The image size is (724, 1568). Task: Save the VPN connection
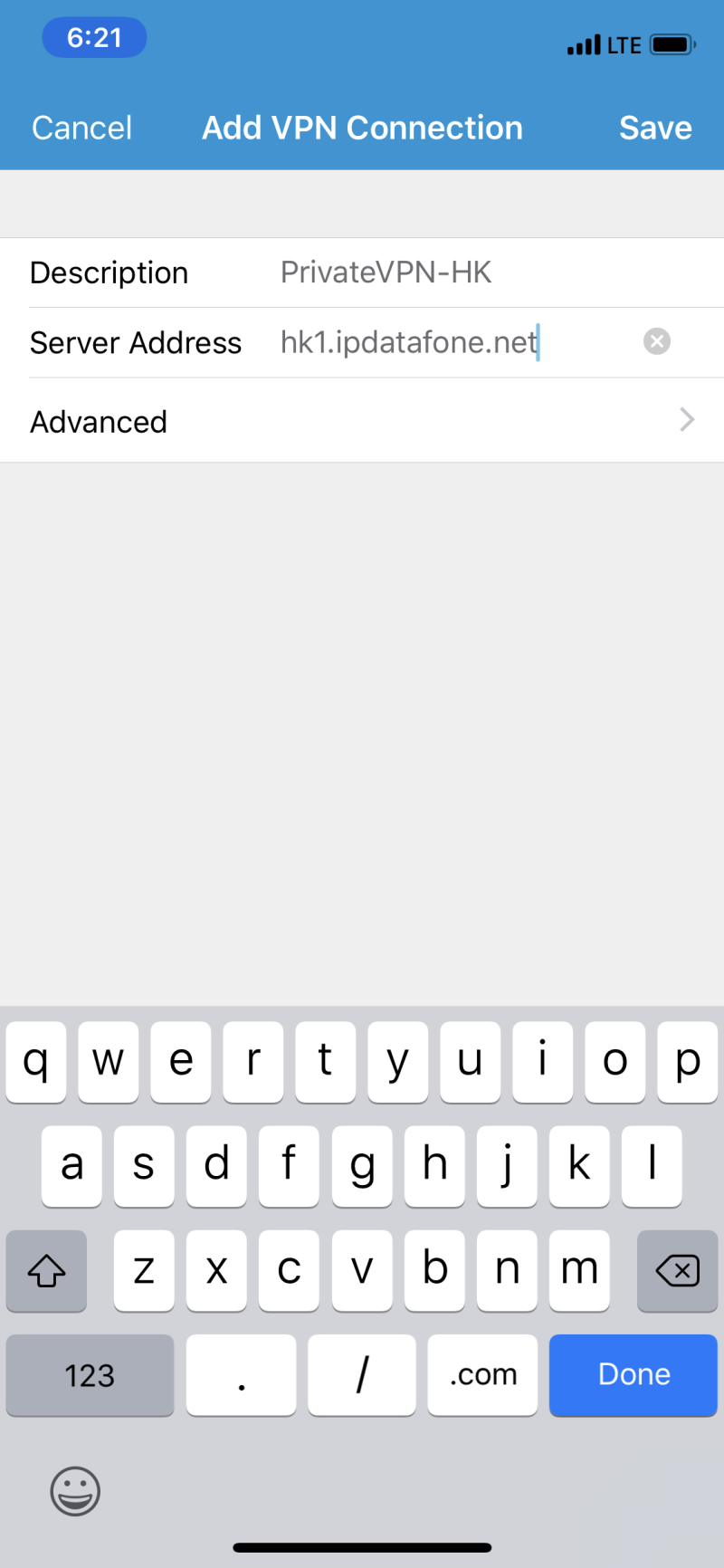(x=655, y=128)
